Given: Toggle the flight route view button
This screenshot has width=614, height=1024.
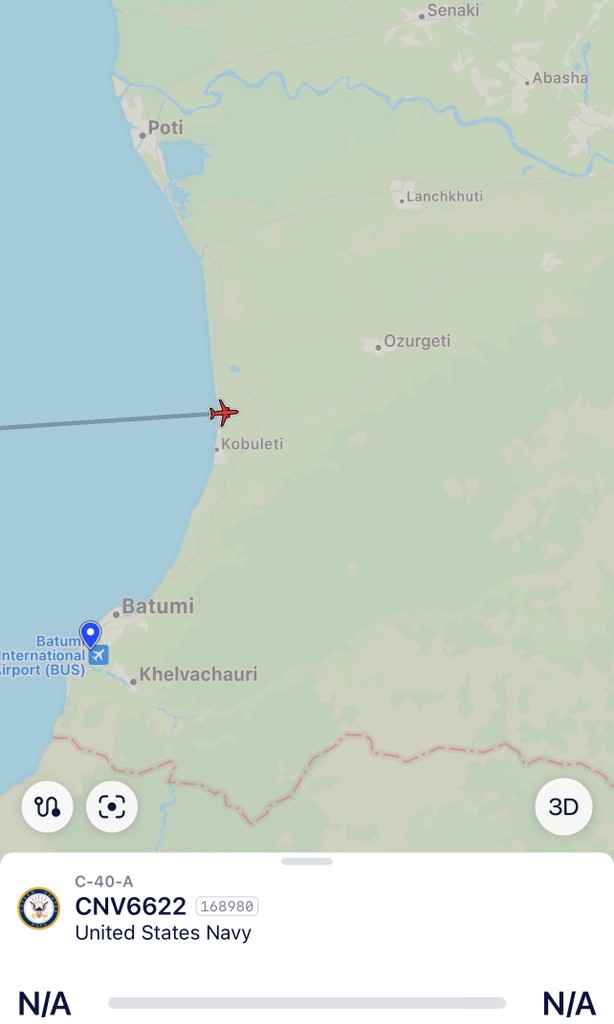Looking at the screenshot, I should tap(47, 806).
